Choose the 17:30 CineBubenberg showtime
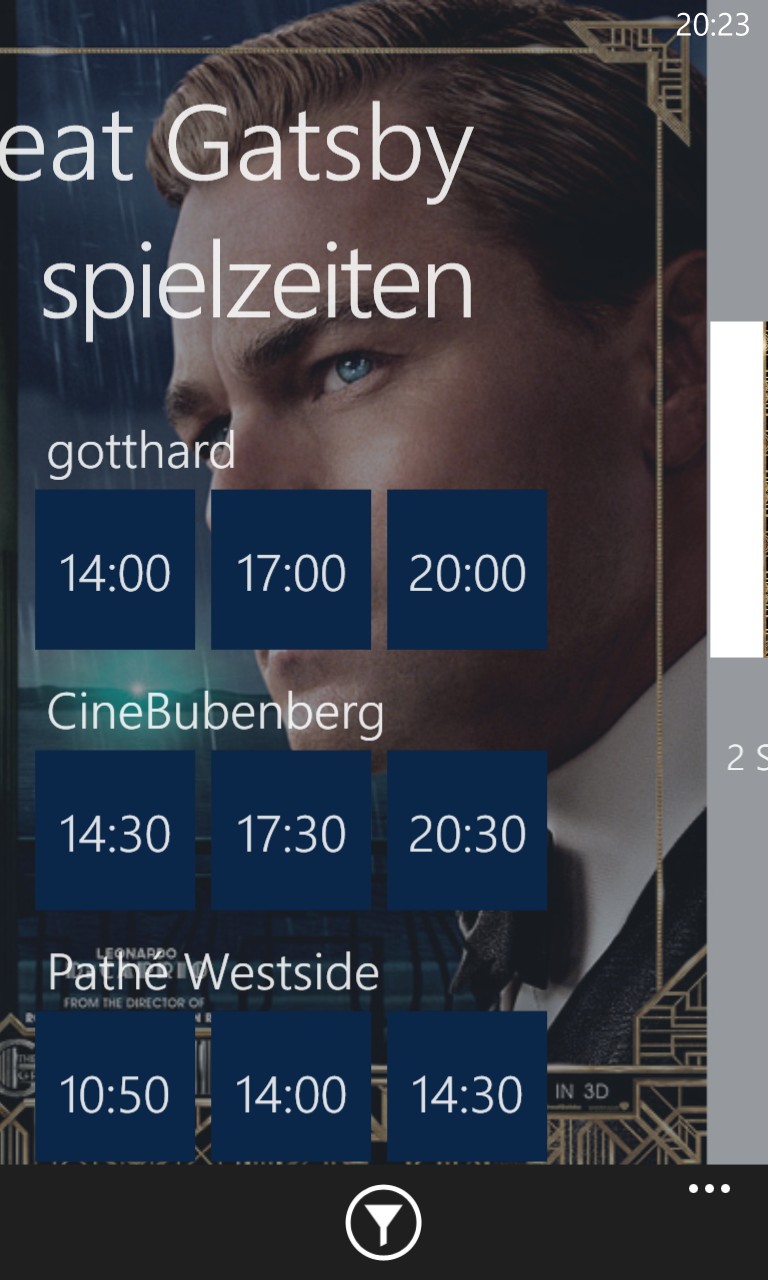 [x=291, y=831]
